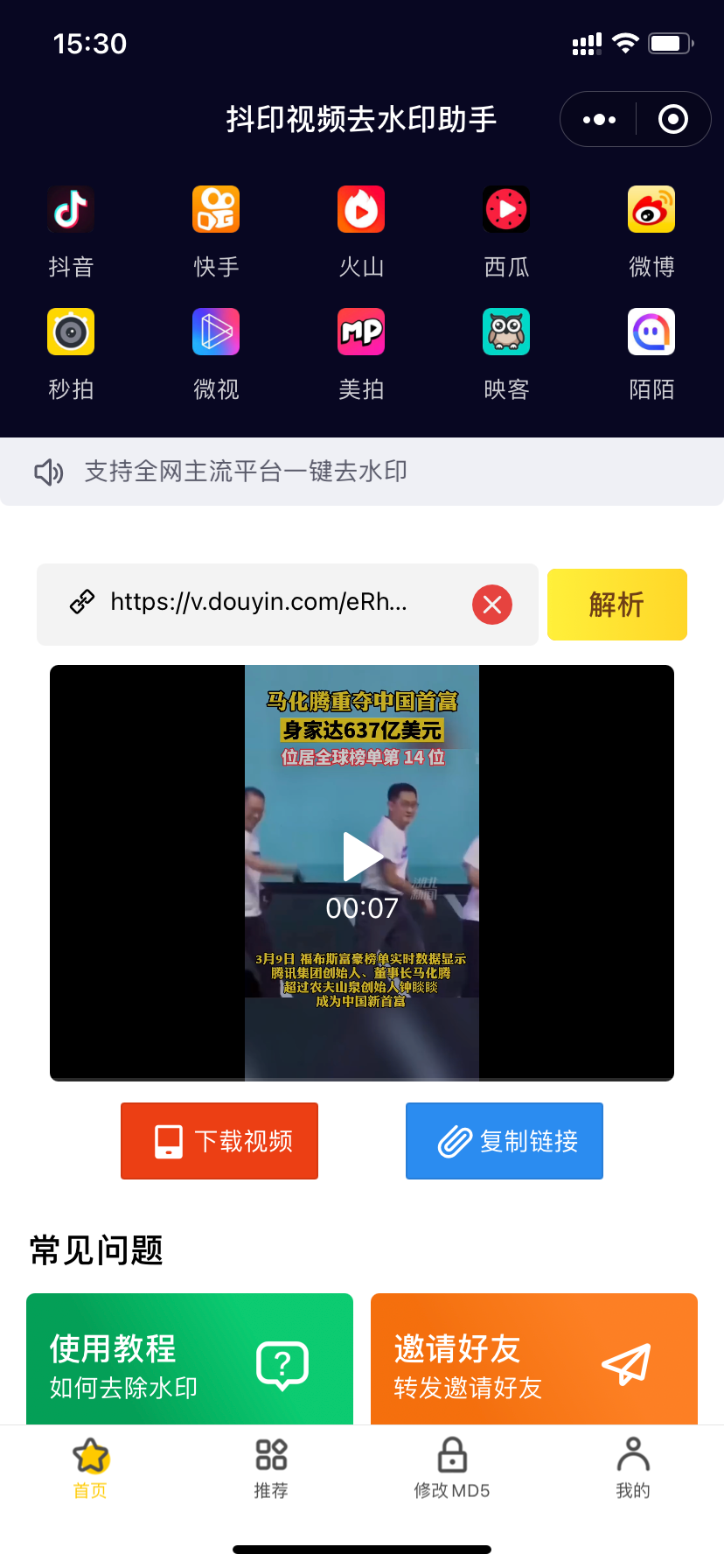Open the 秒拍 platform option
The image size is (724, 1568).
(71, 333)
